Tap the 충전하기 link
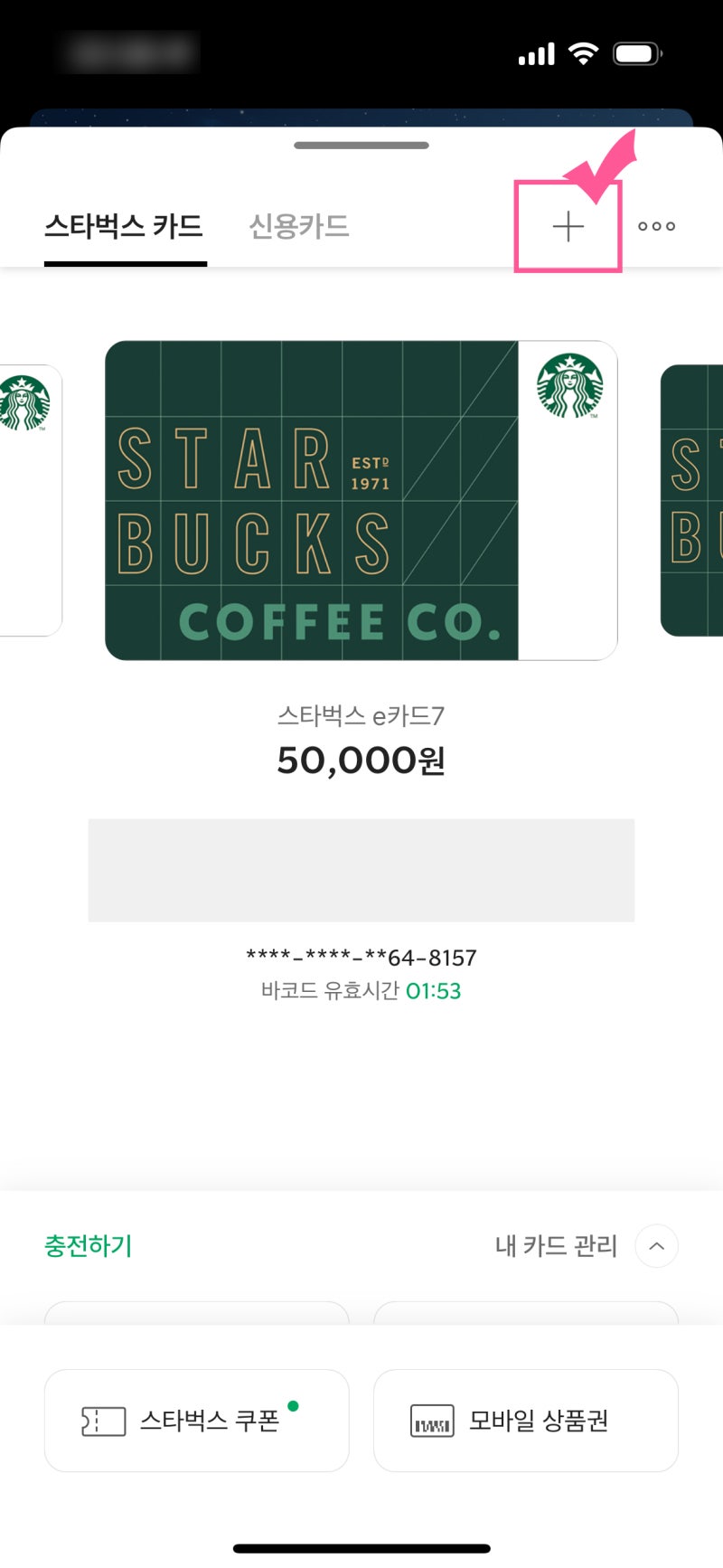723x1568 pixels. [x=88, y=1246]
